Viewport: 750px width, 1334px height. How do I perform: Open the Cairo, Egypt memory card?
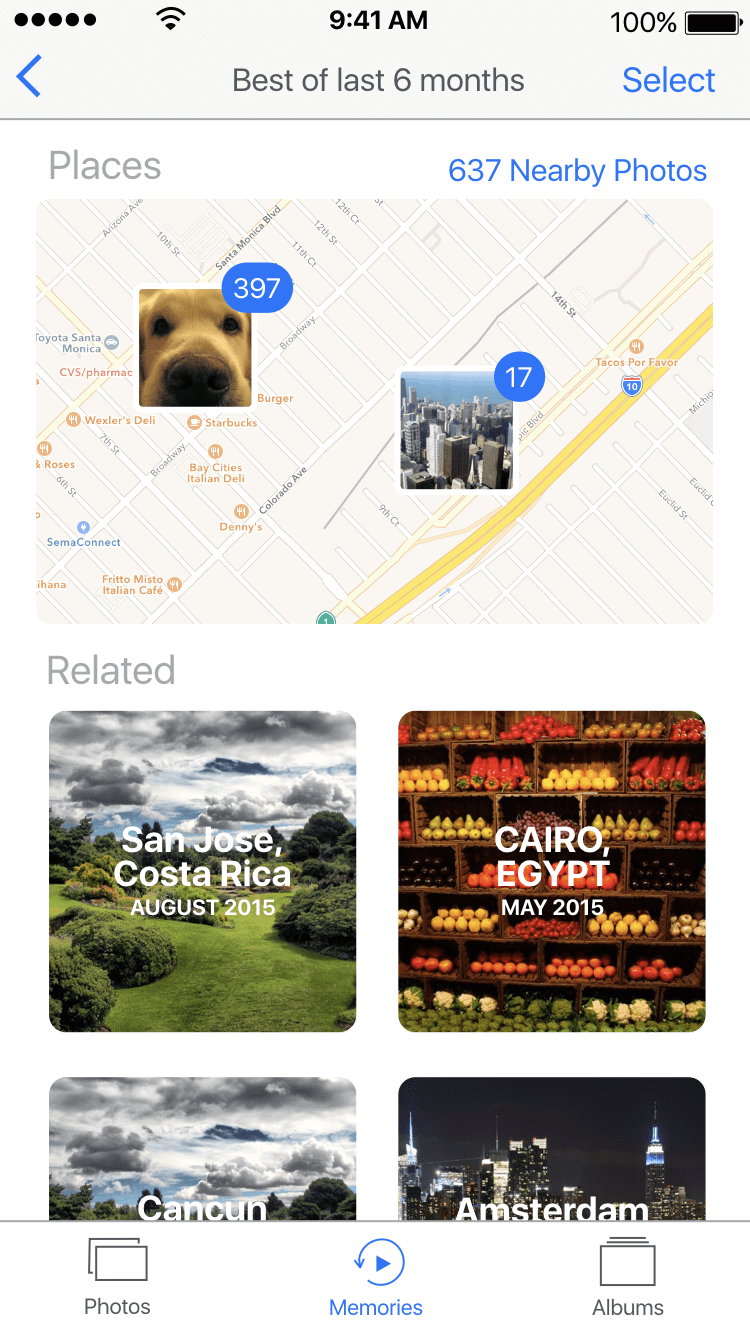coord(552,871)
